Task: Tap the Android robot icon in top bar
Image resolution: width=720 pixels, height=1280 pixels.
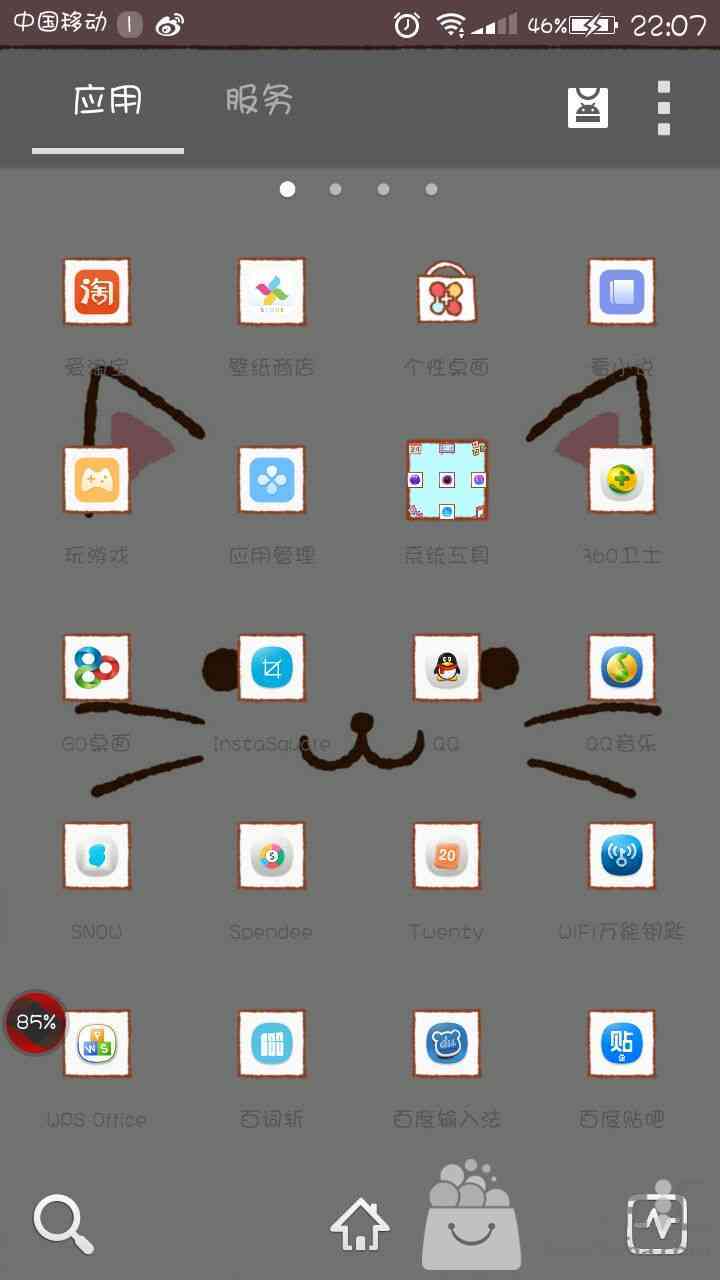Action: 588,107
